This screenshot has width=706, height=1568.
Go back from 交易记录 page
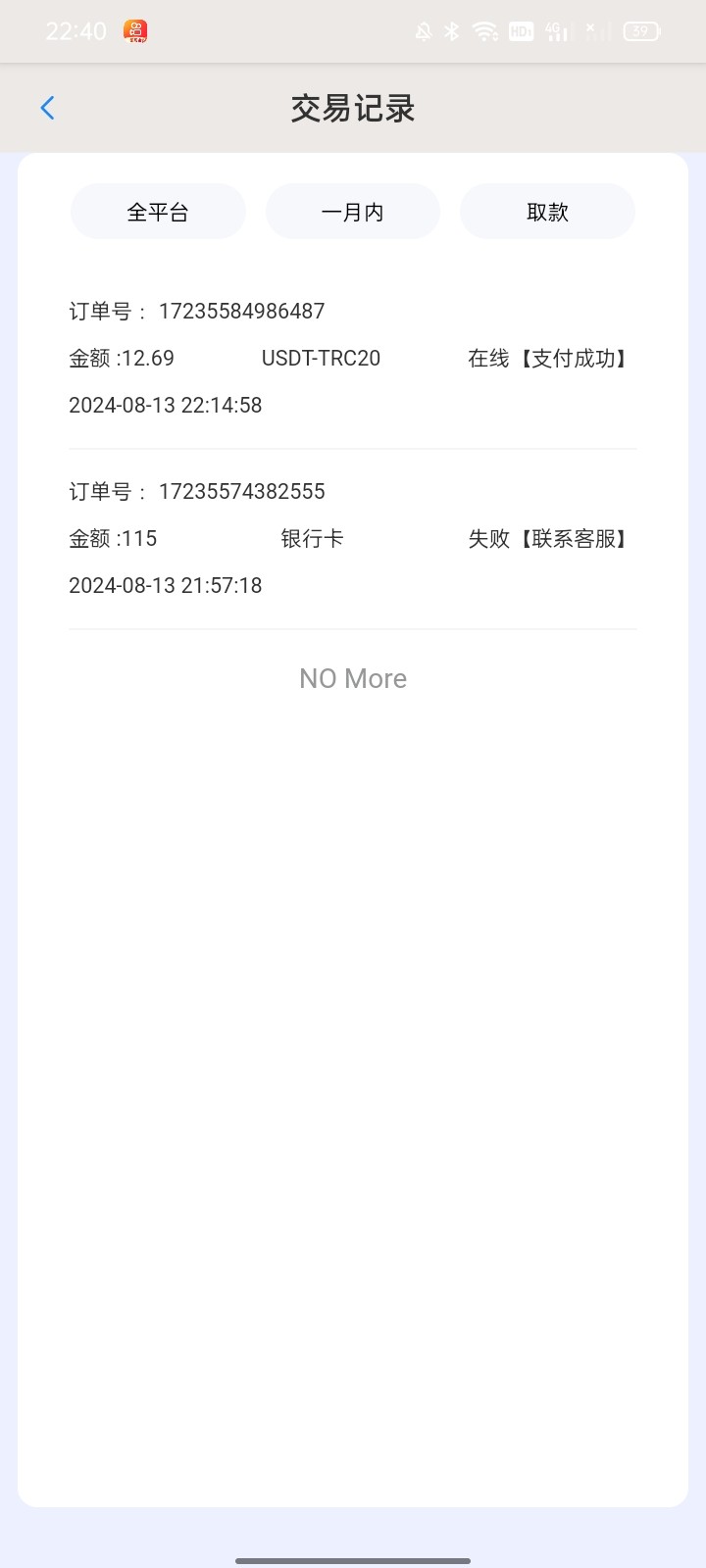pos(47,108)
